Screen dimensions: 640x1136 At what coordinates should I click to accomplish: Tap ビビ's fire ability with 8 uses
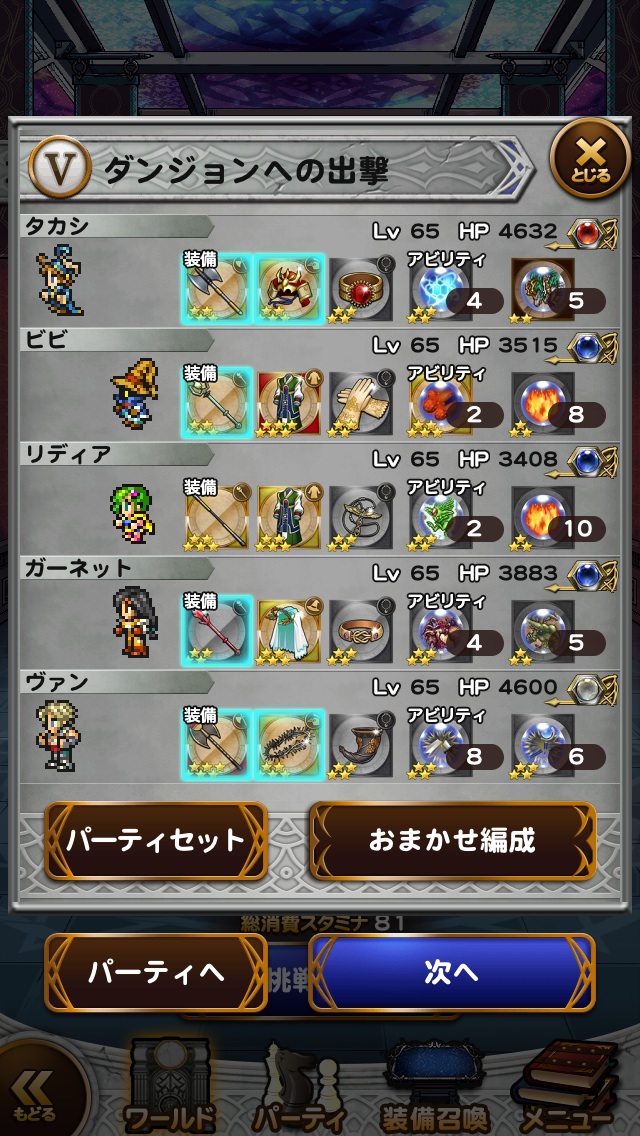coord(545,402)
